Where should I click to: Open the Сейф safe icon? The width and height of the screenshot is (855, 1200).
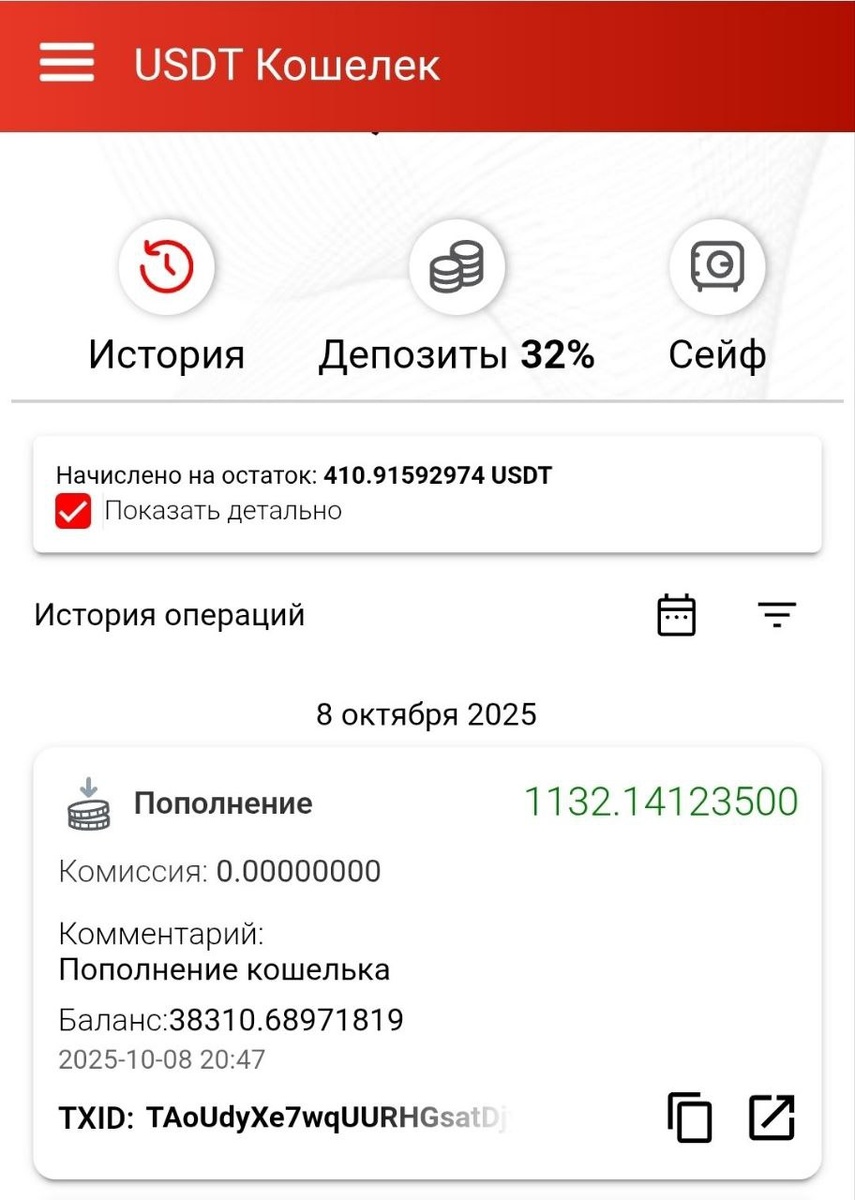(x=716, y=265)
